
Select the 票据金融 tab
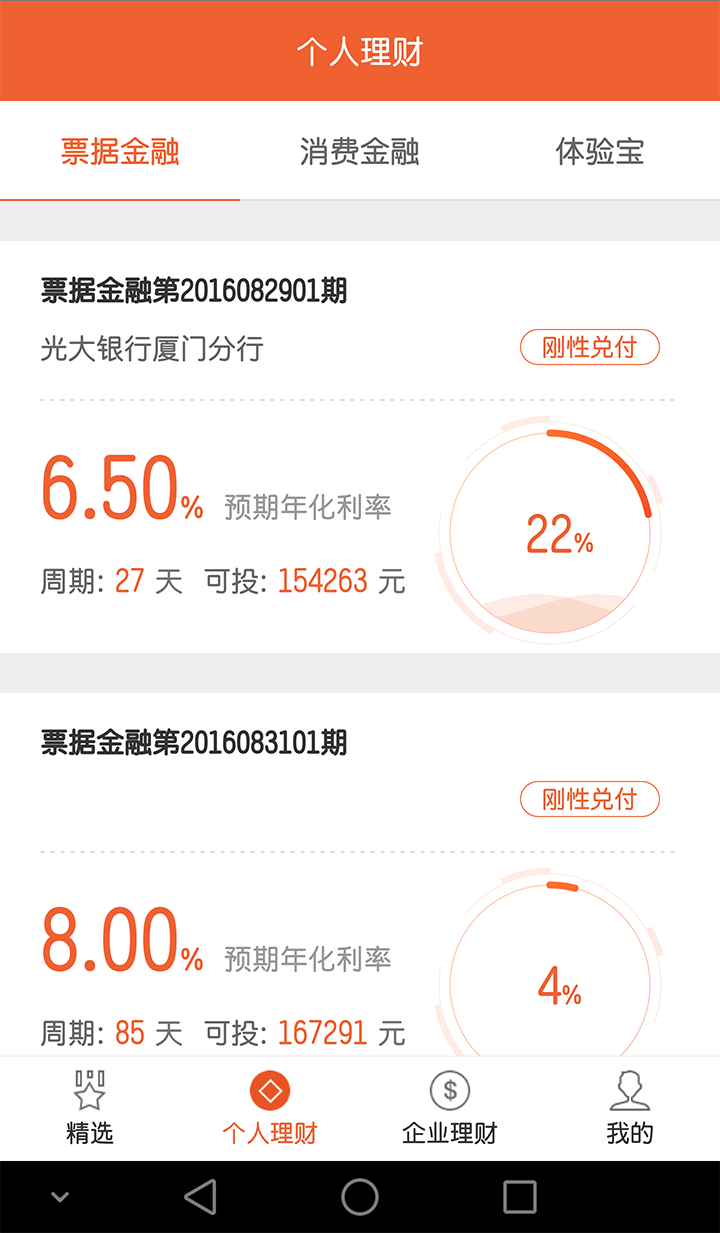120,152
